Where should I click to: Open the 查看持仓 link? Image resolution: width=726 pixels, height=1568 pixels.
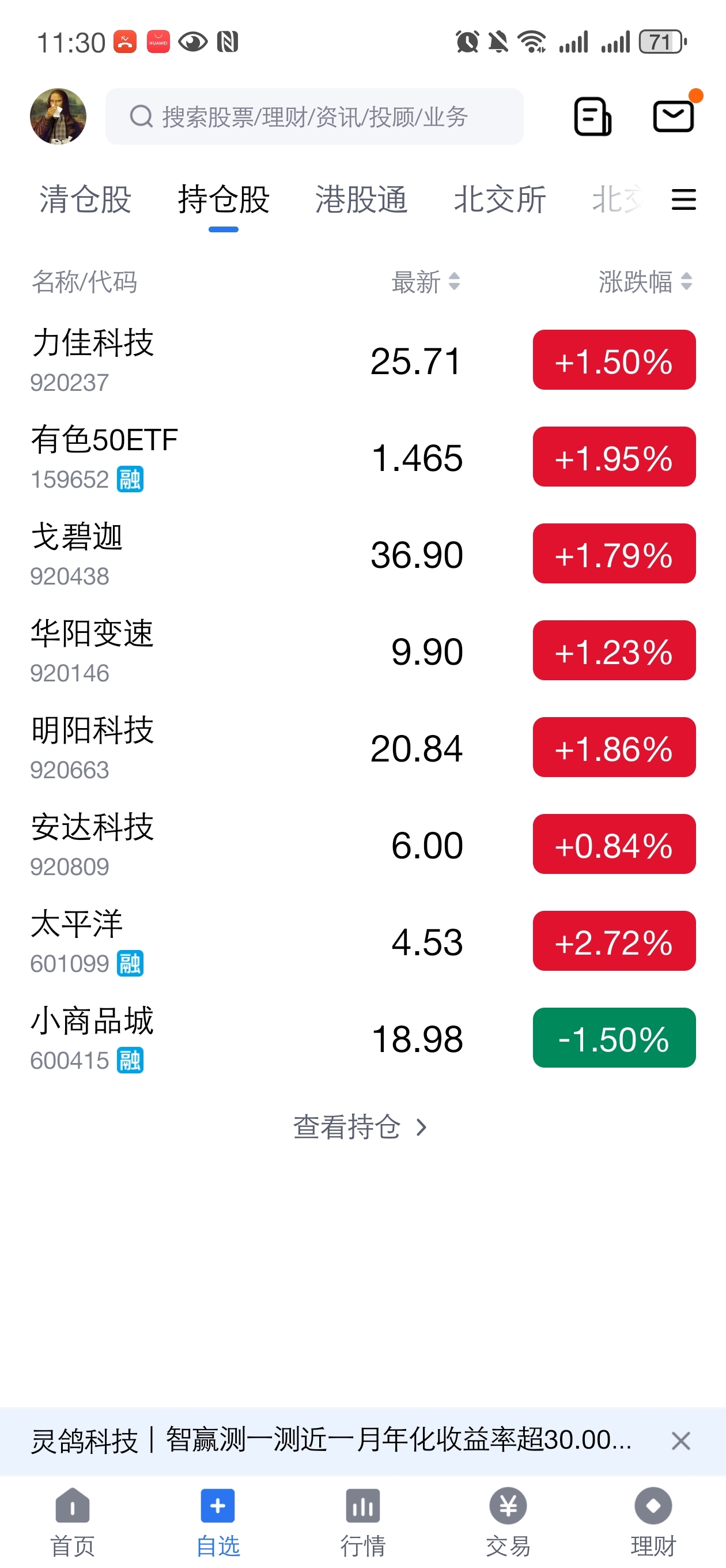[x=360, y=1128]
